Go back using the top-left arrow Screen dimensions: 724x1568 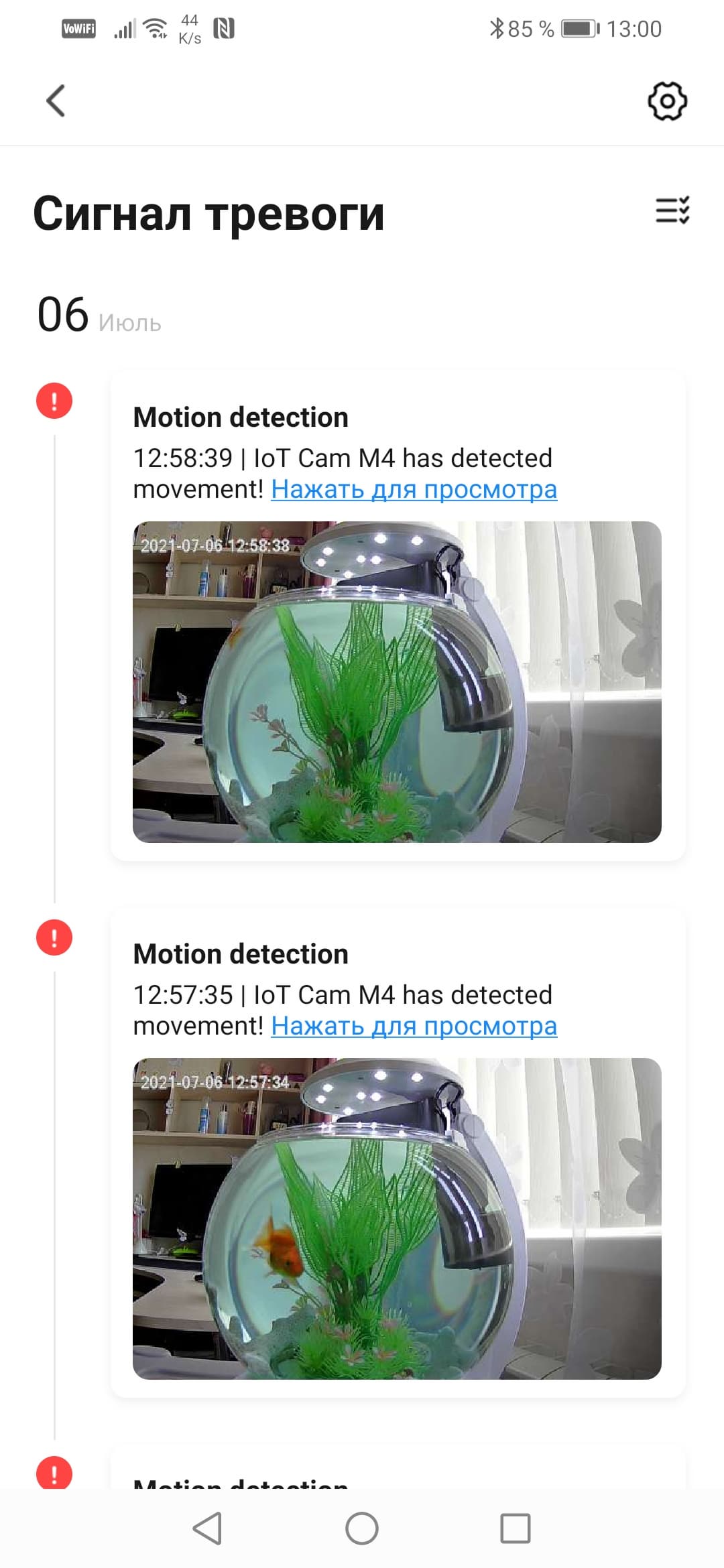pyautogui.click(x=56, y=101)
